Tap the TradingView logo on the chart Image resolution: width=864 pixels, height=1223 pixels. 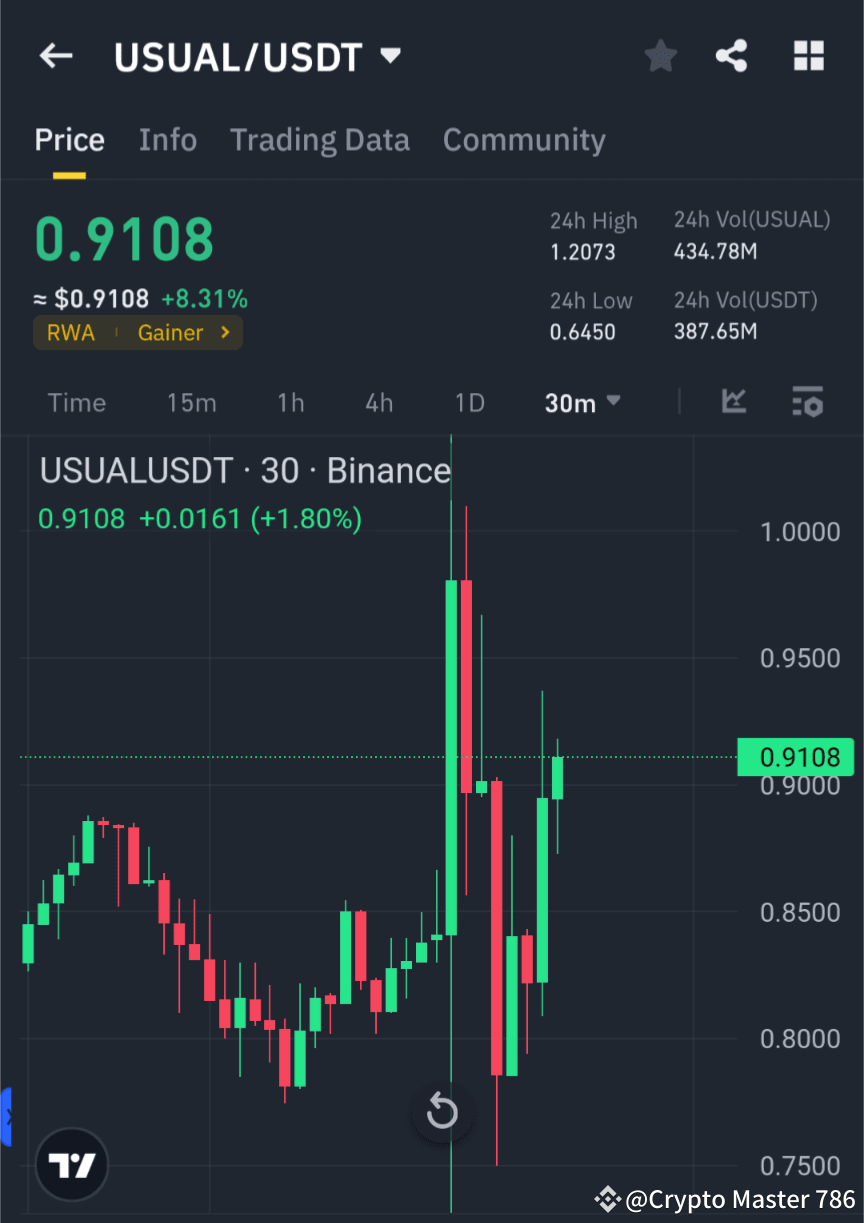tap(71, 1164)
